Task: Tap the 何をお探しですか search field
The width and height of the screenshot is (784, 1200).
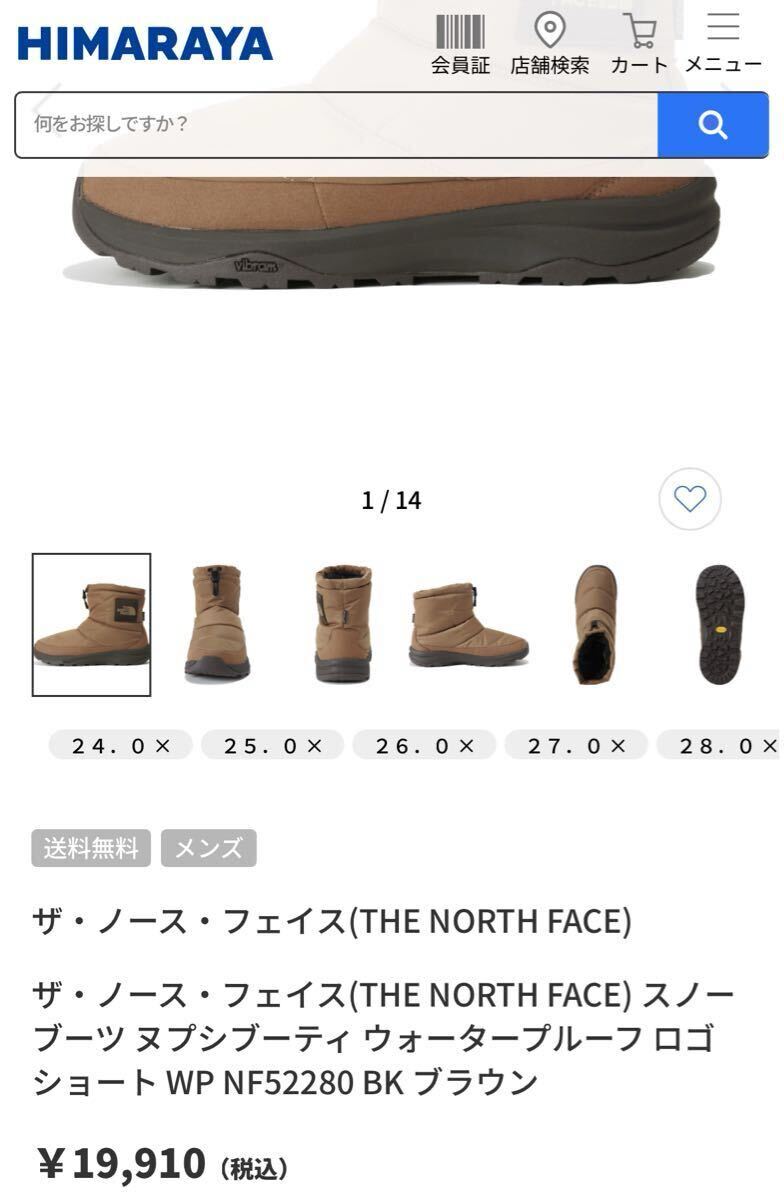Action: click(336, 125)
